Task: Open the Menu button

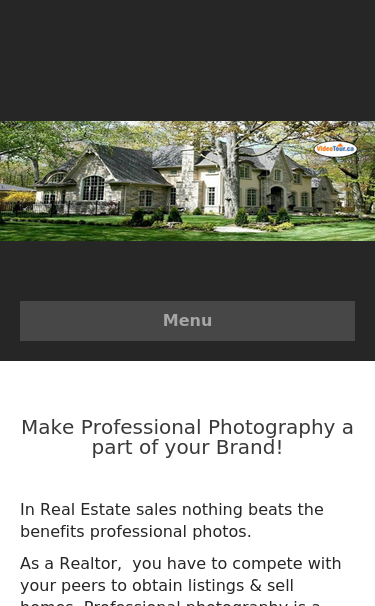Action: (188, 321)
